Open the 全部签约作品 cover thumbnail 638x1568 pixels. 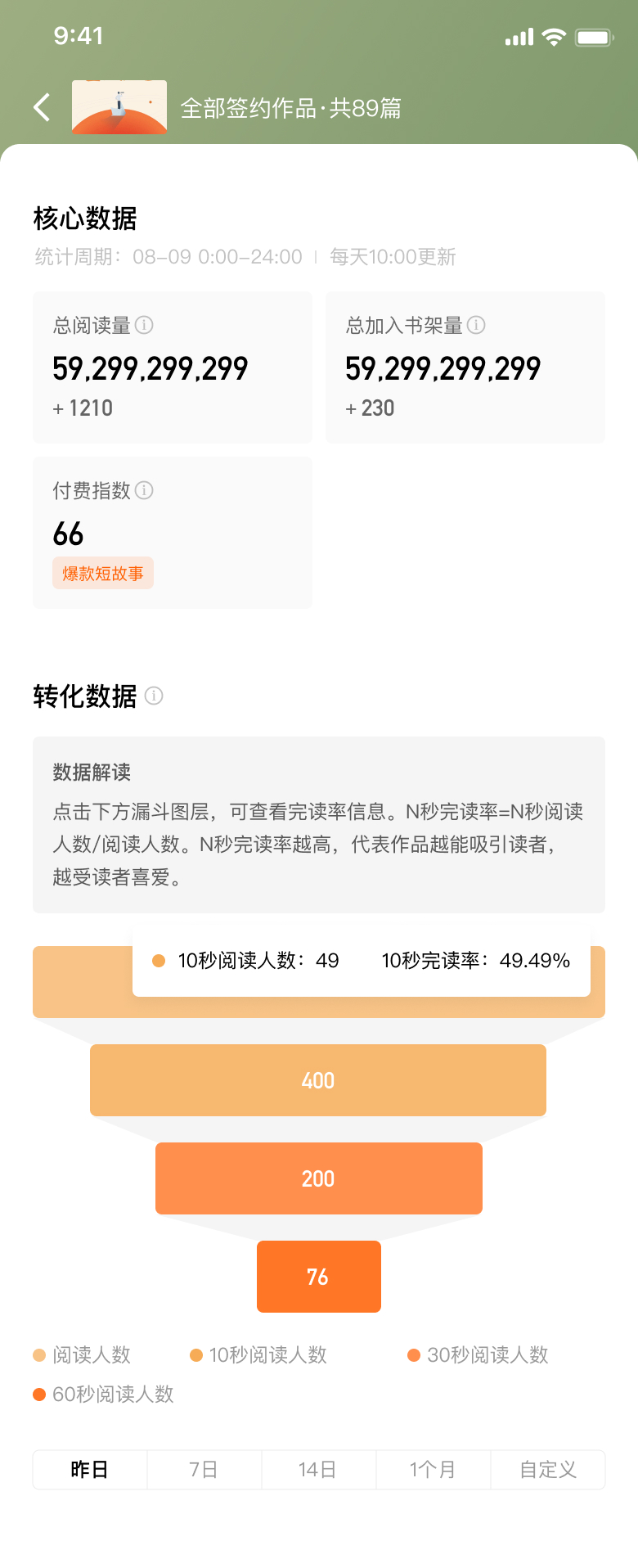(x=119, y=107)
